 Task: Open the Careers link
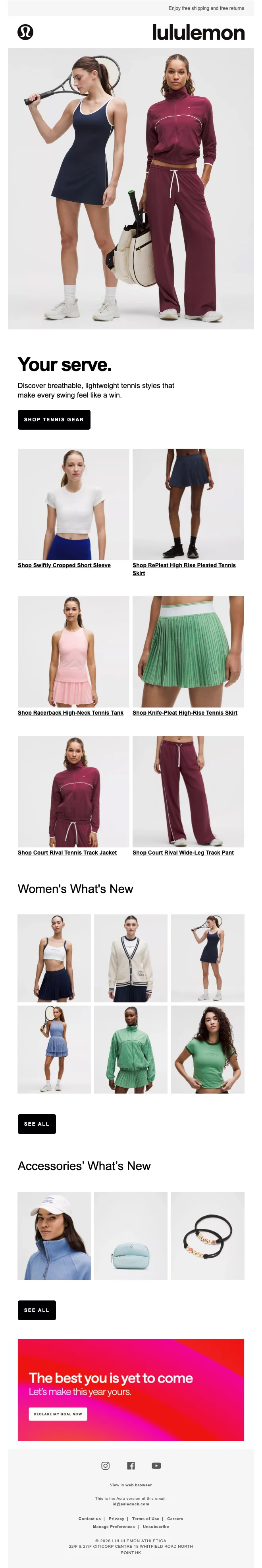click(x=175, y=1519)
